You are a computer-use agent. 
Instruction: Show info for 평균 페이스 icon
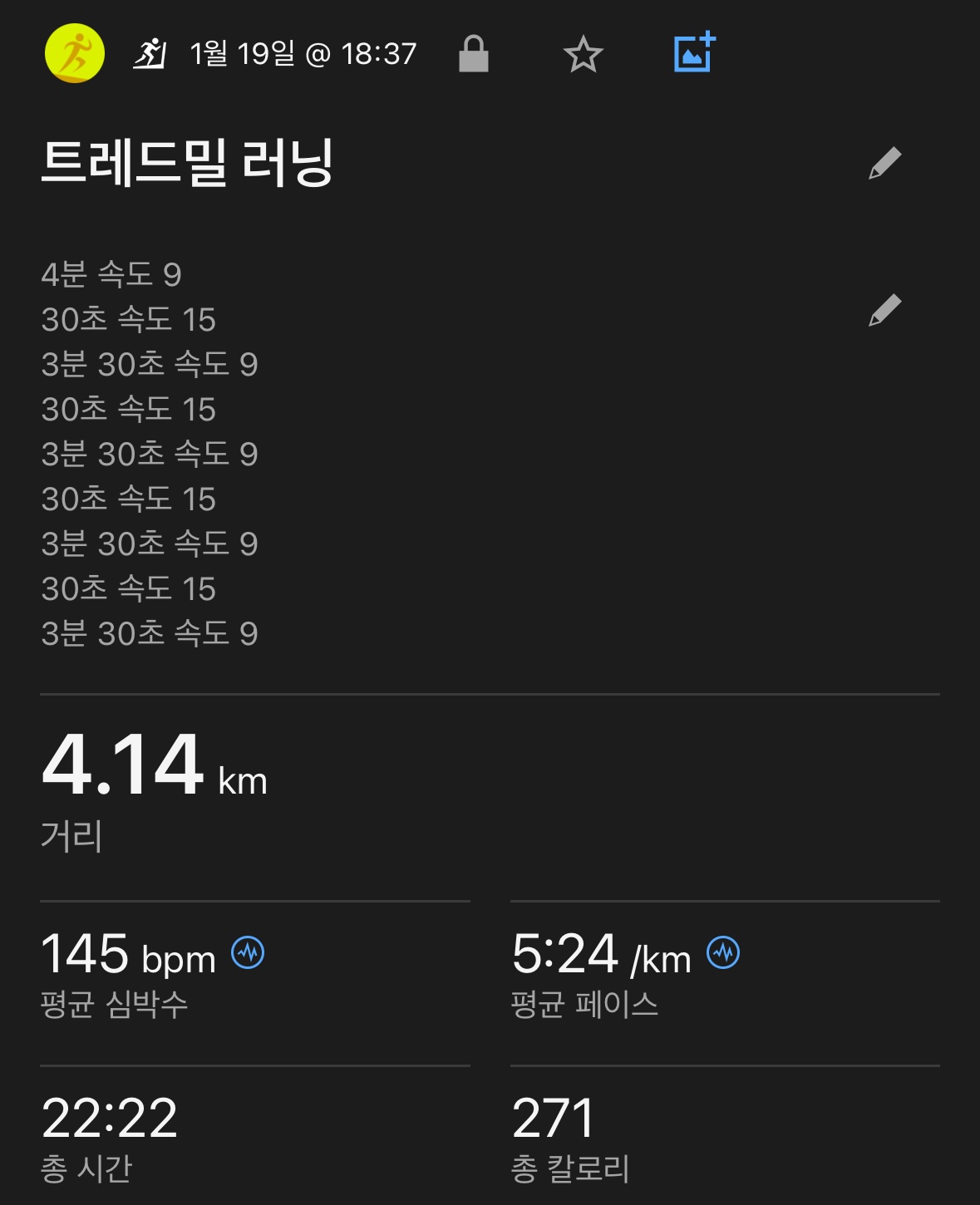[x=723, y=952]
